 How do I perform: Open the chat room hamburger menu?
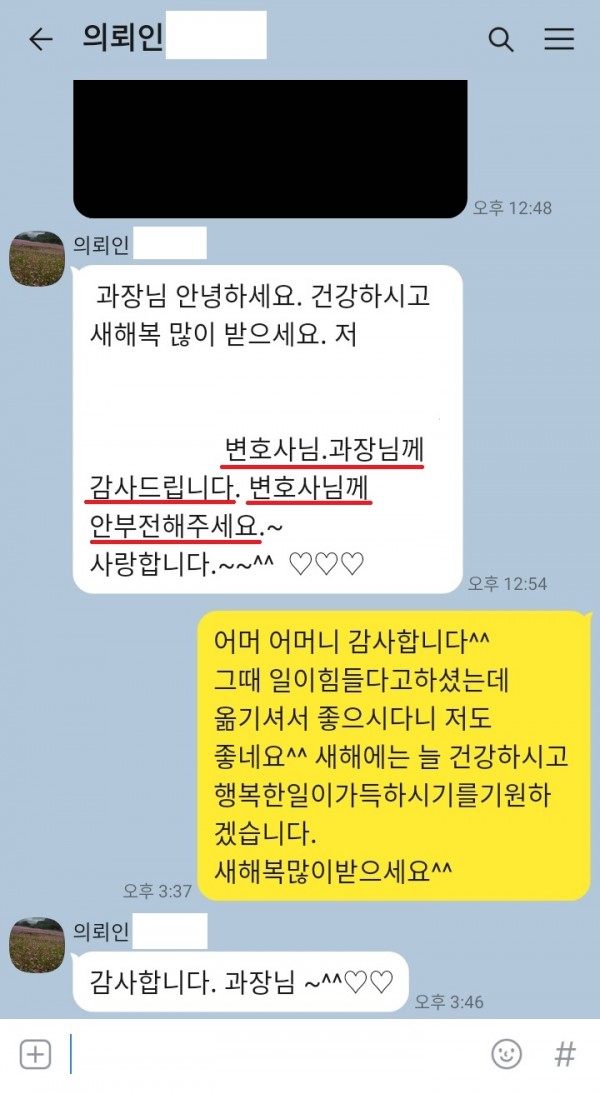coord(559,40)
